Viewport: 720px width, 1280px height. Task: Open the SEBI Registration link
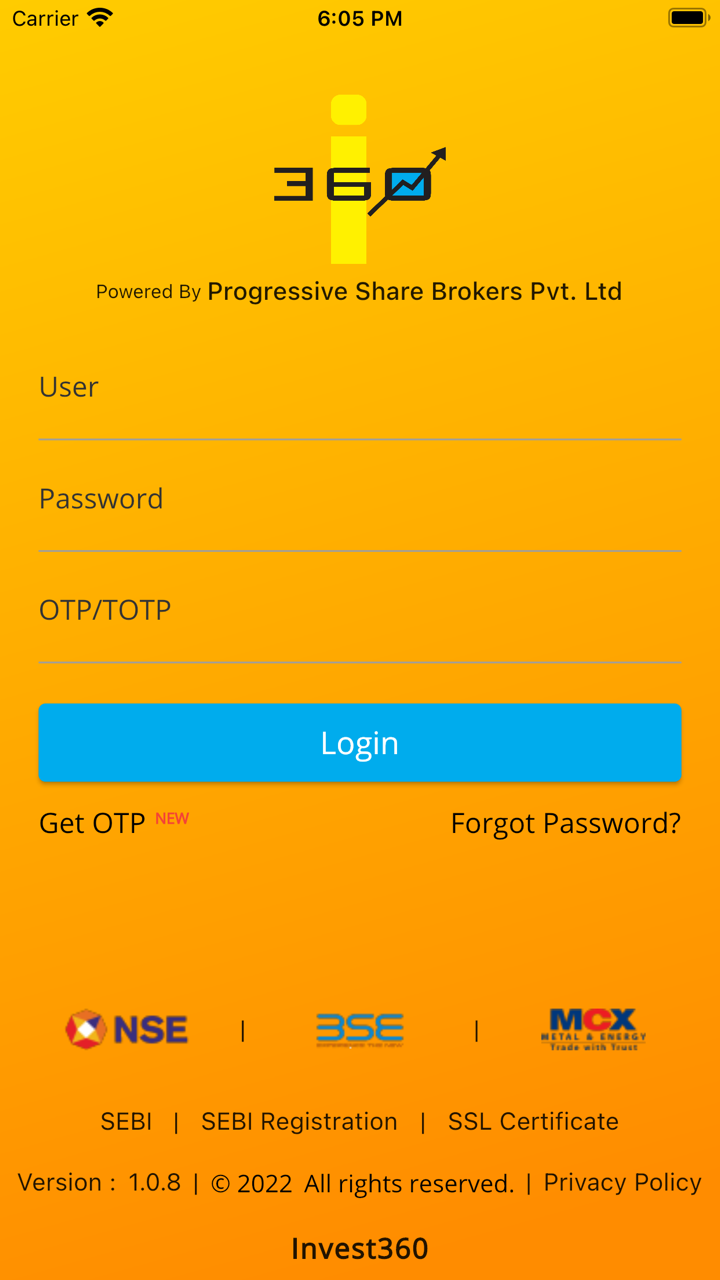[299, 1122]
